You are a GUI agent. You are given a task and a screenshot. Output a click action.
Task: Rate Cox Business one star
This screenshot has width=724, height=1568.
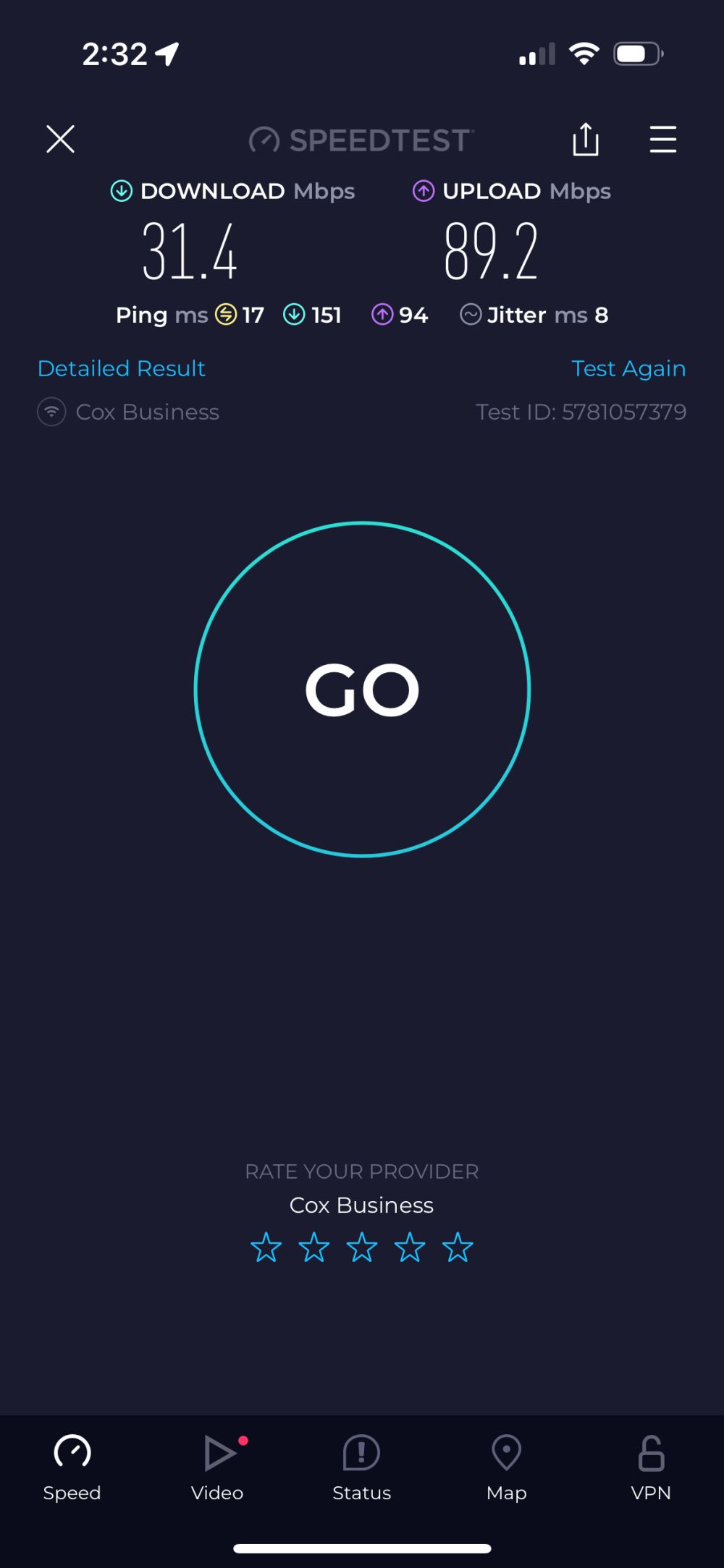[x=266, y=1248]
